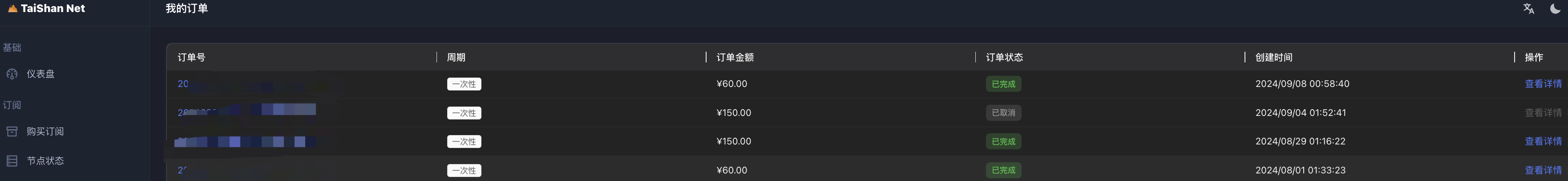Open 仪表盘 in the sidebar
The width and height of the screenshot is (1568, 181).
click(40, 74)
